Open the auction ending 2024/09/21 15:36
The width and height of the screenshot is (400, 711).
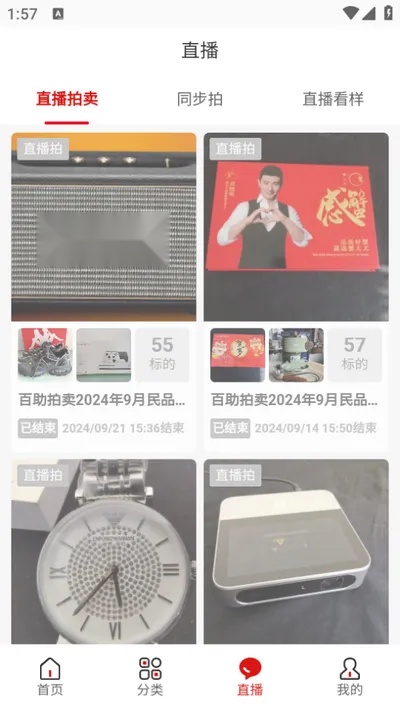point(104,292)
